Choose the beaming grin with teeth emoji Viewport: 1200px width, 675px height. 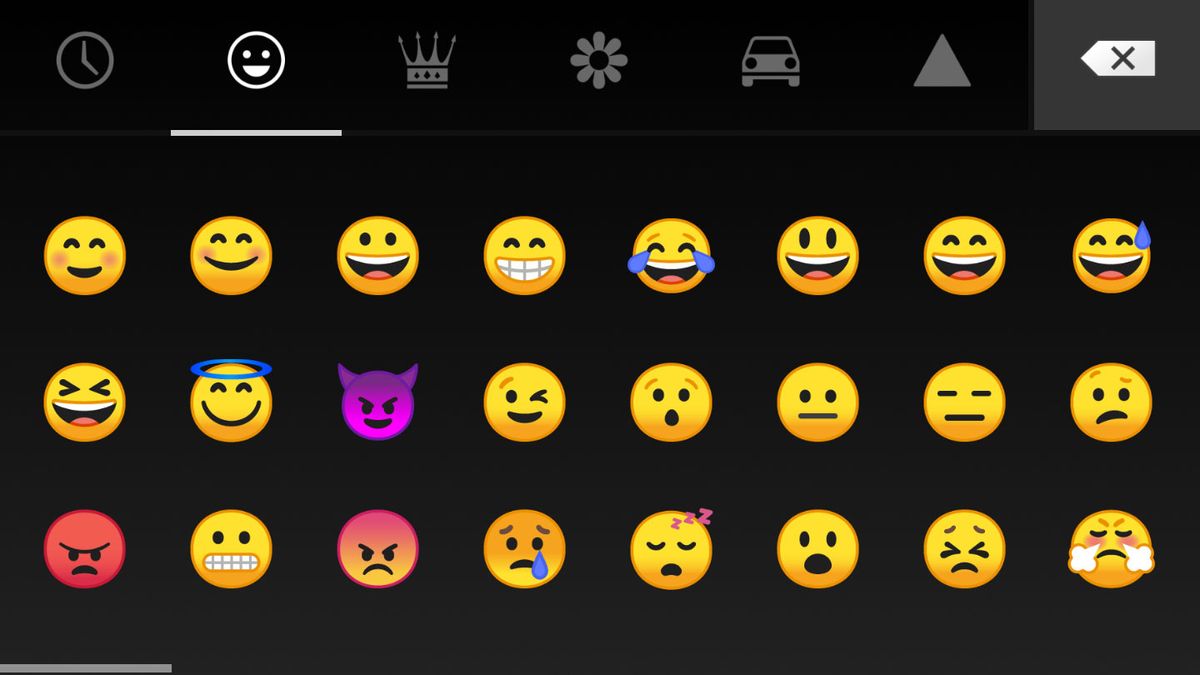coord(524,256)
